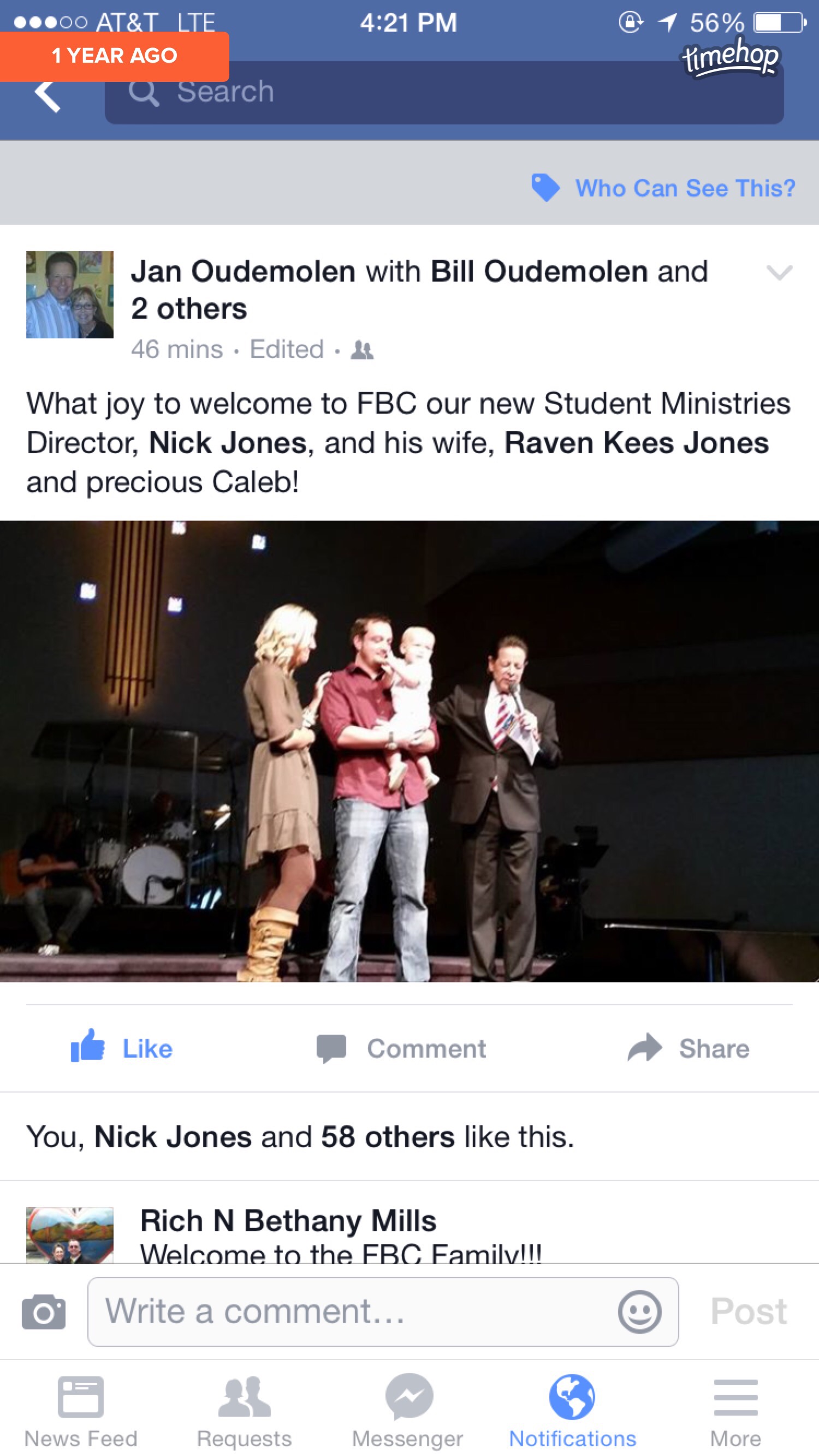
Task: See the 58 others who liked this
Action: point(388,1137)
